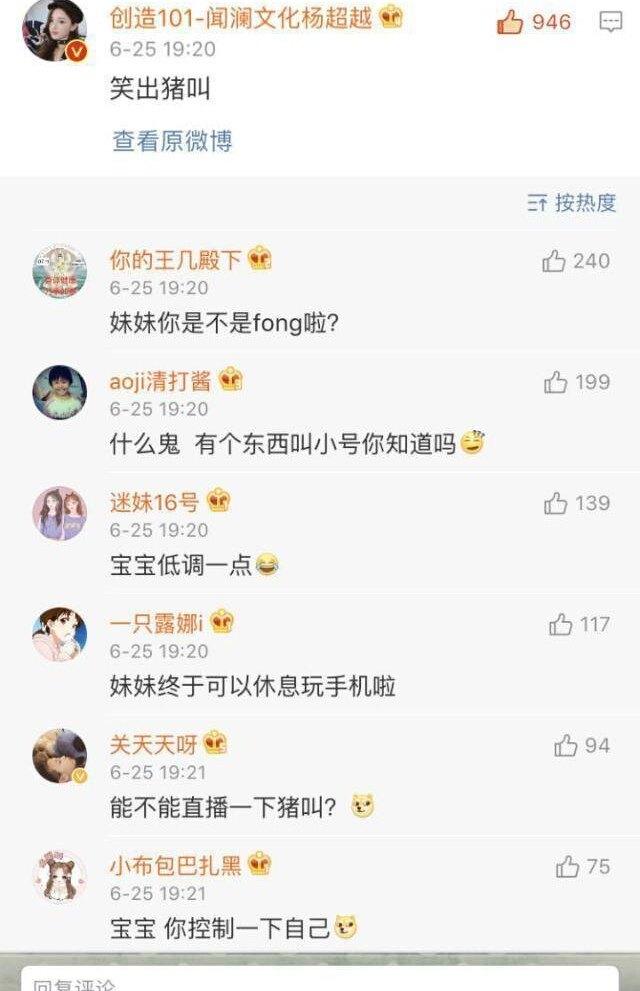View the avatar of 小布包巴扎黑

[x=60, y=876]
